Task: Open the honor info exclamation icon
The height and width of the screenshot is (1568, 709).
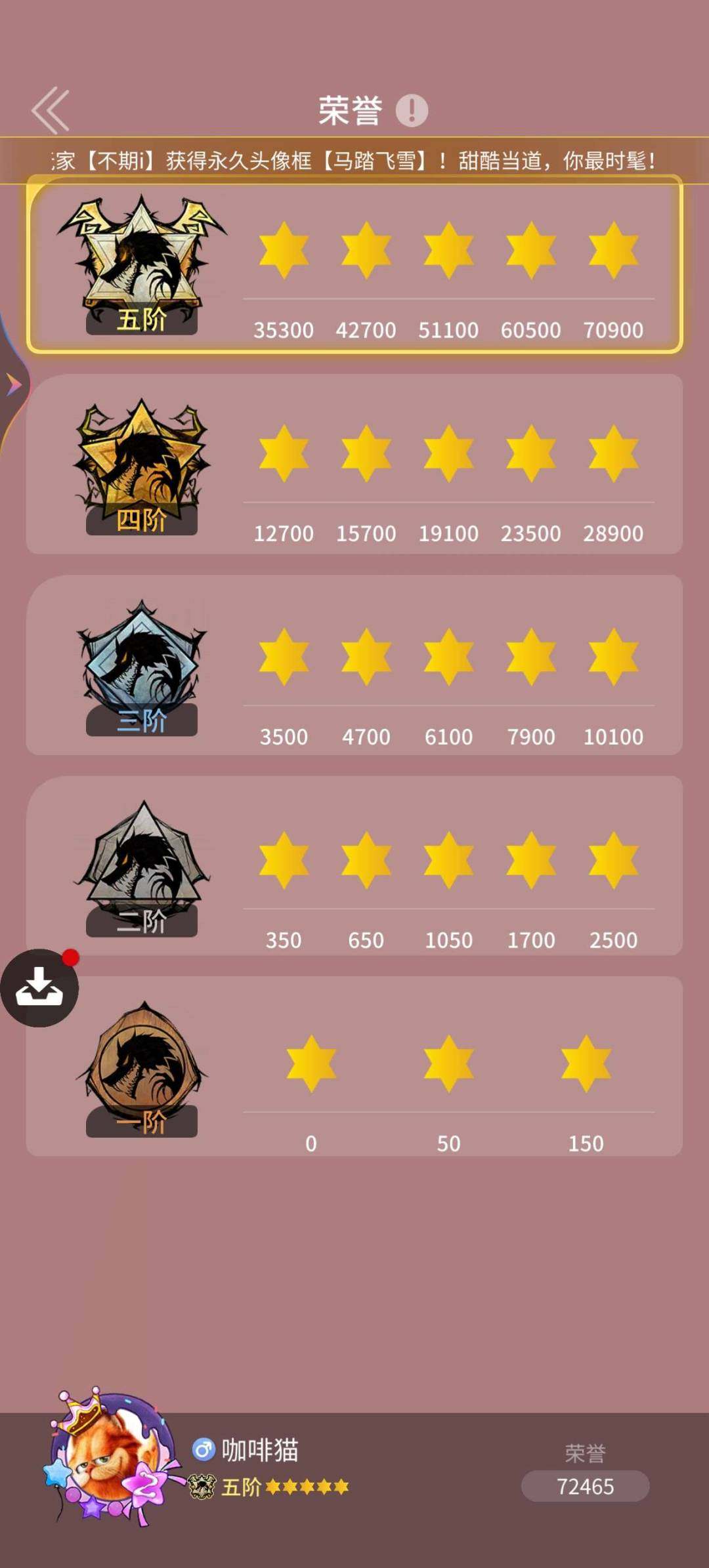Action: pos(412,110)
